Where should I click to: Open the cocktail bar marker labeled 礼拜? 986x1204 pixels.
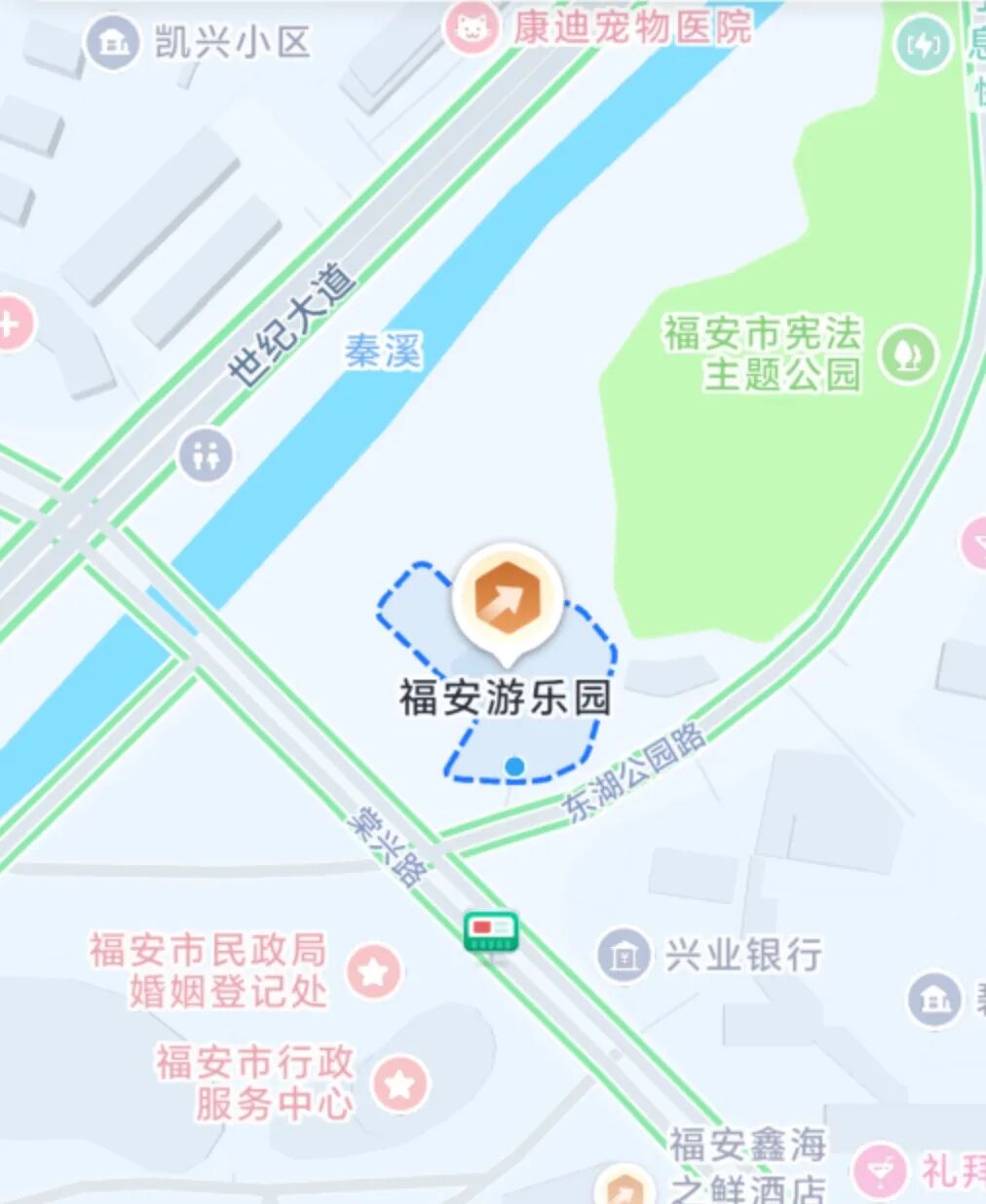881,1171
